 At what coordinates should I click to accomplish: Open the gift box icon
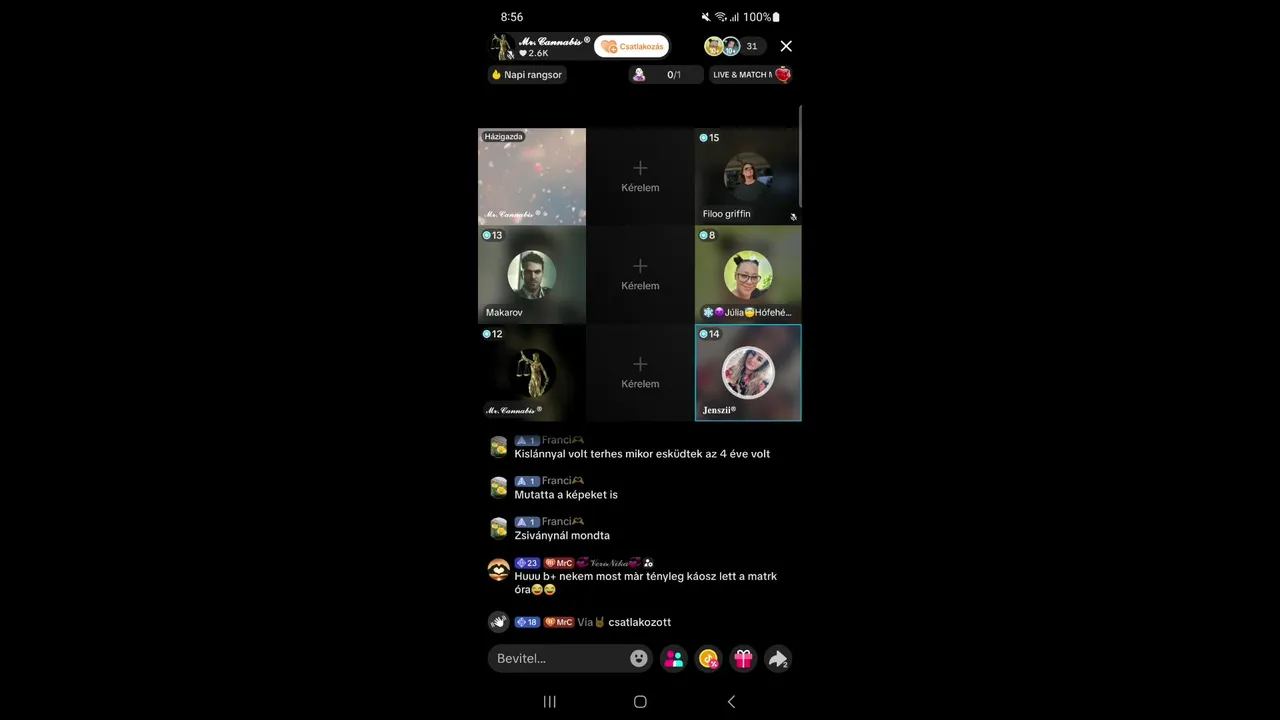(743, 659)
